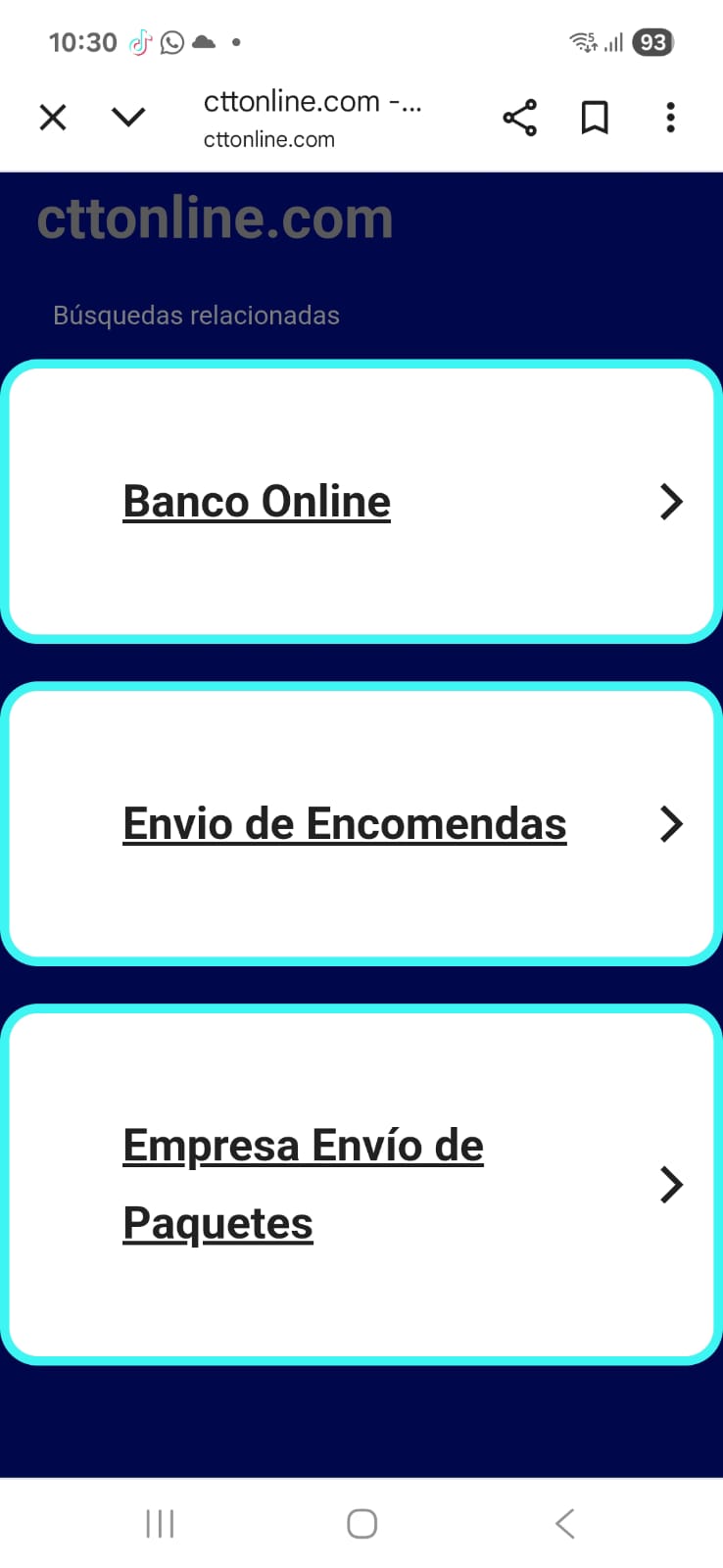
Task: Go to the phone home screen
Action: click(x=361, y=1524)
